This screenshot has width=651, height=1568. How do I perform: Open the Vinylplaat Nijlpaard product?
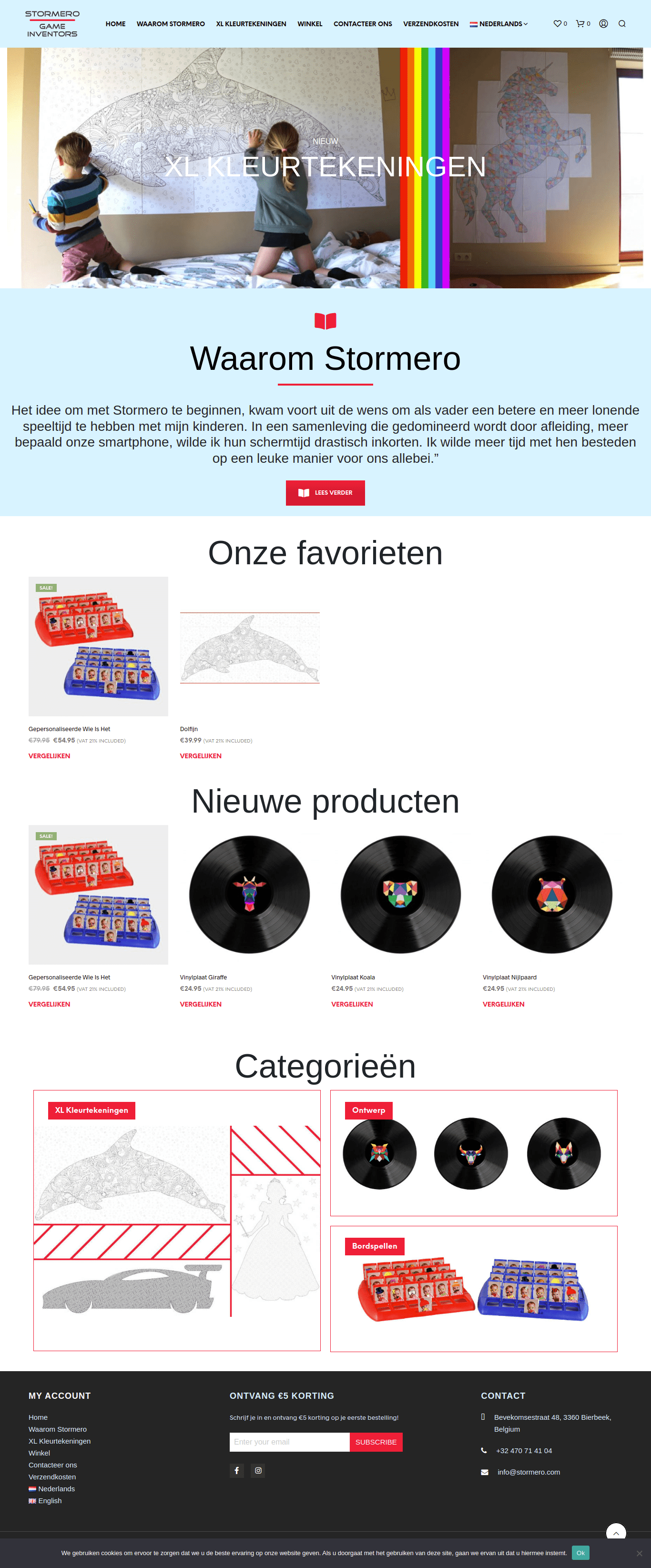(552, 894)
